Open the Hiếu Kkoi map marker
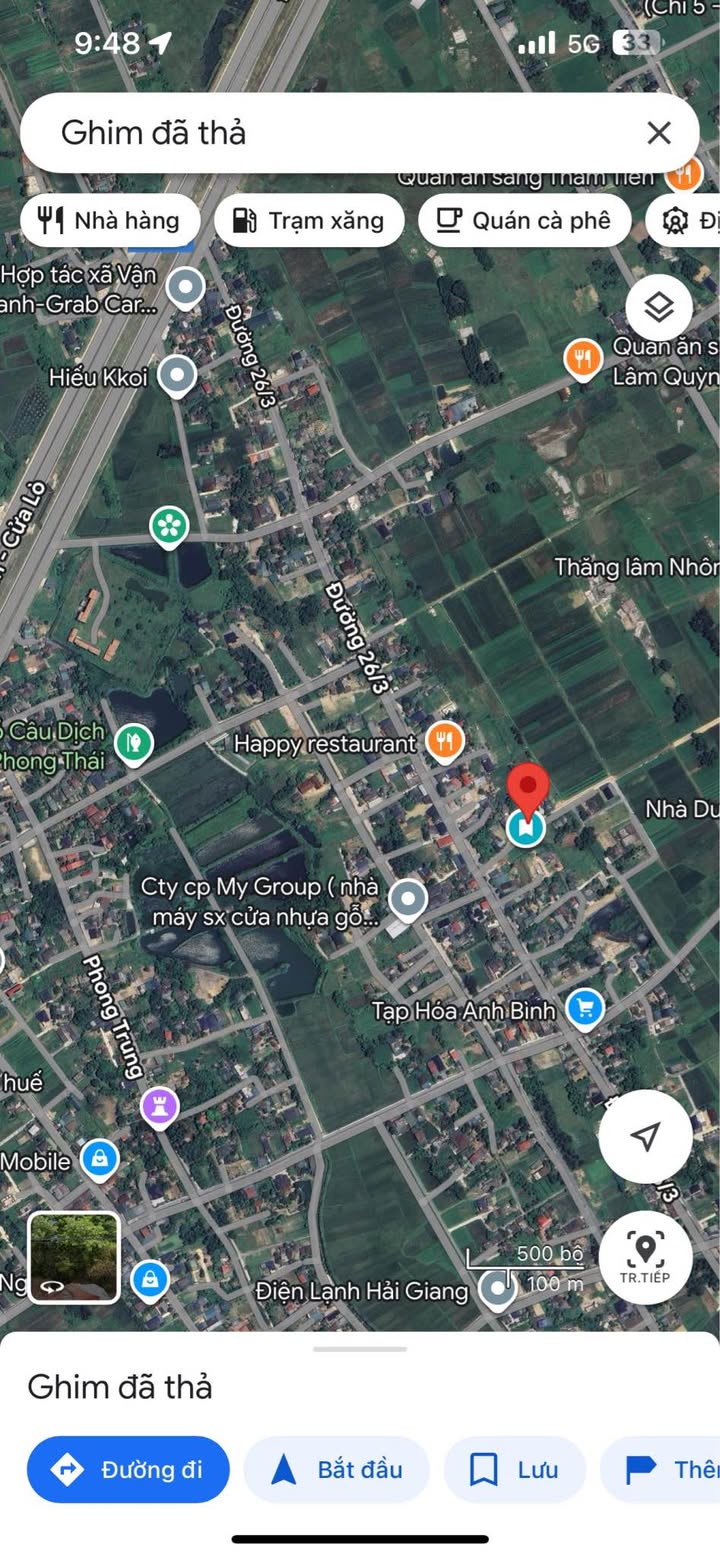The image size is (720, 1557). click(177, 377)
